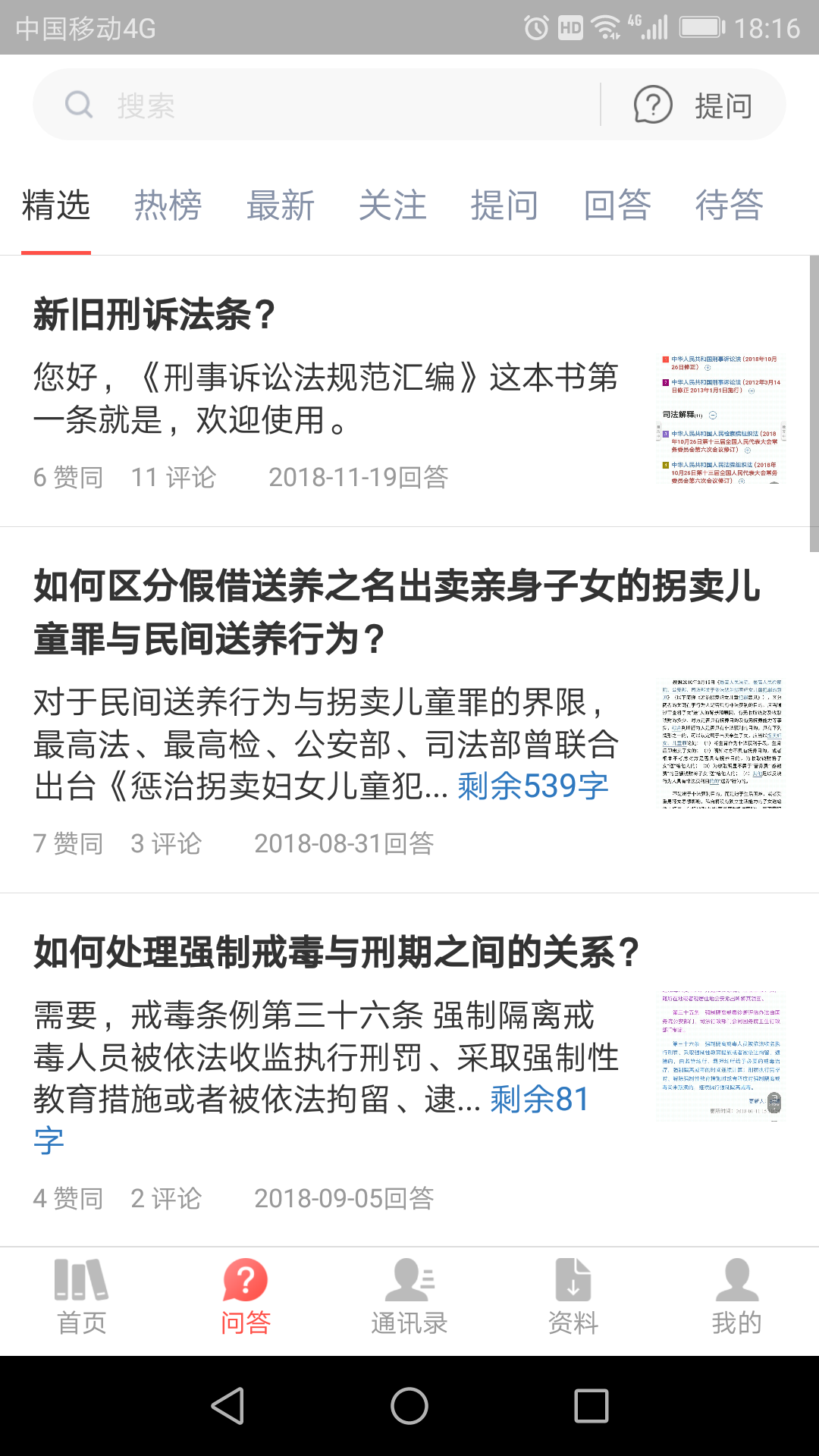Tap 11 评论 on the first answer
This screenshot has height=1456, width=819.
pyautogui.click(x=172, y=478)
